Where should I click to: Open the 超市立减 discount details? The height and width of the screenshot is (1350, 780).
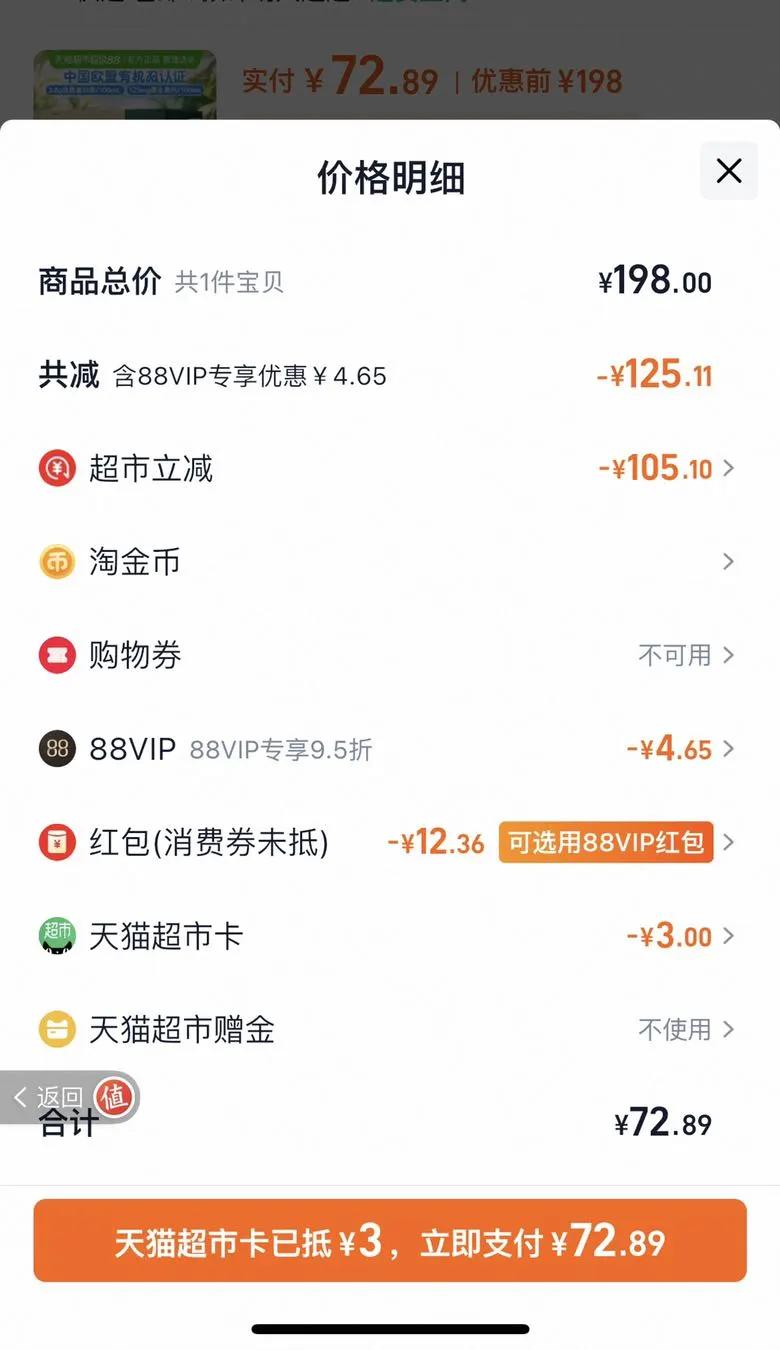(x=390, y=468)
